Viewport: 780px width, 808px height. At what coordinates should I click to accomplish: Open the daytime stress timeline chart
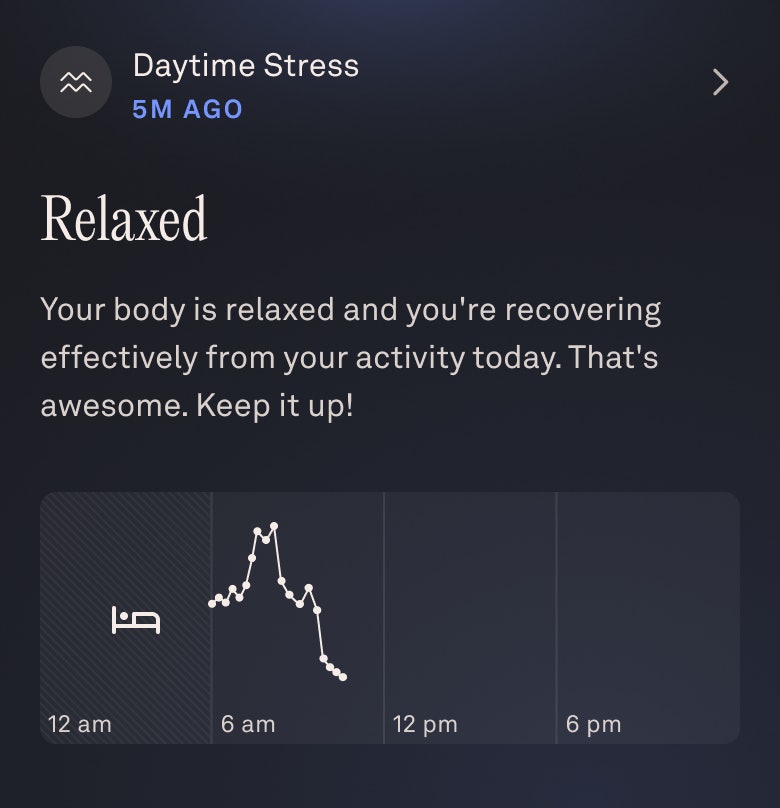tap(390, 617)
